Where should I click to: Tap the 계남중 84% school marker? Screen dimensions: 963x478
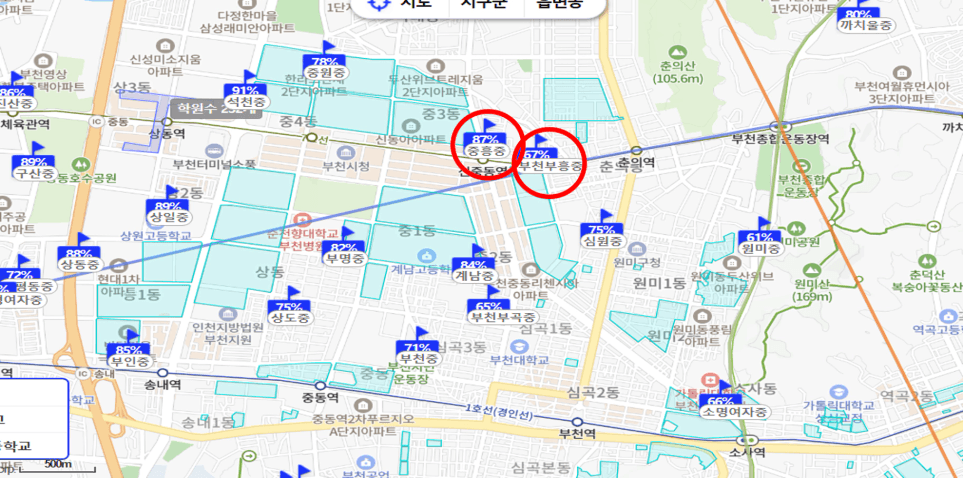click(x=474, y=269)
